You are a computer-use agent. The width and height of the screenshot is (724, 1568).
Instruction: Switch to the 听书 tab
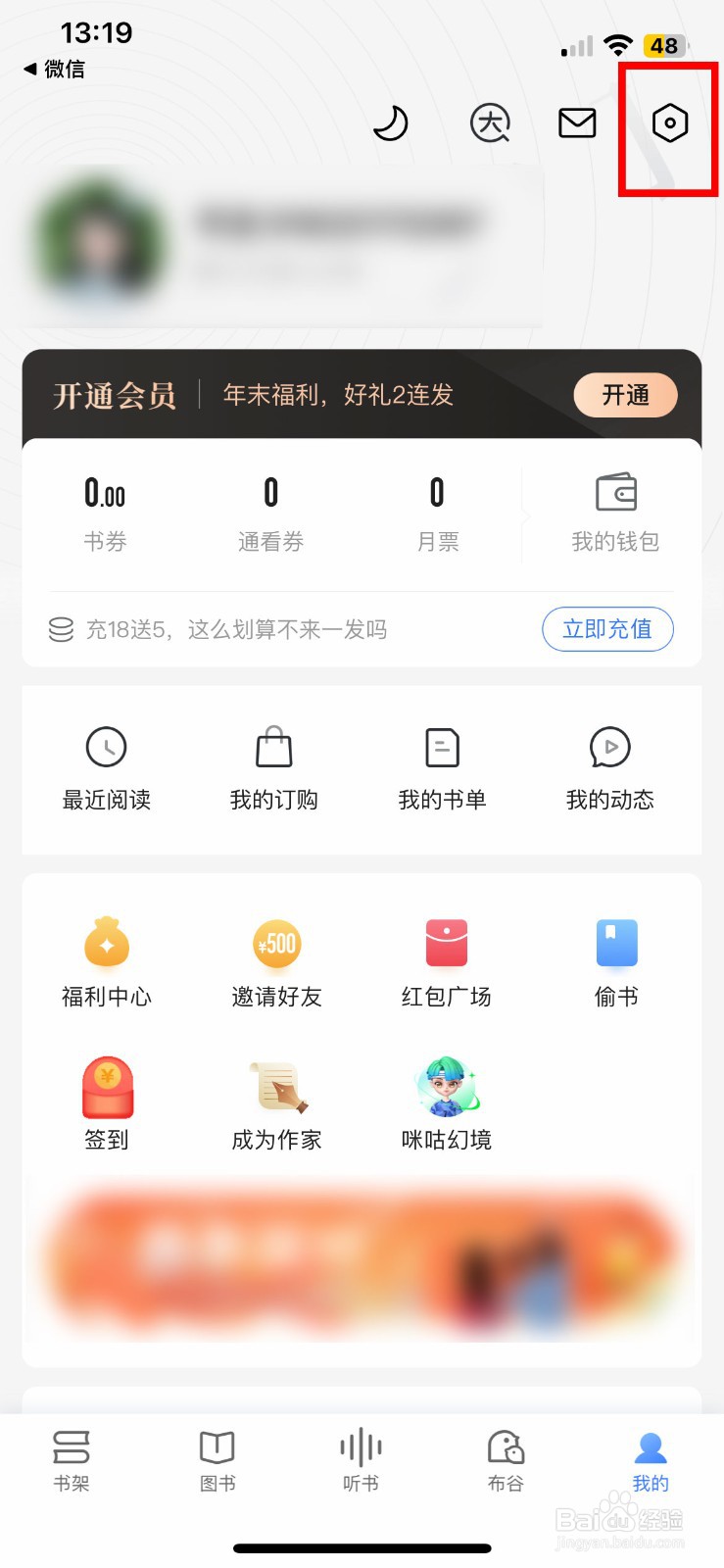[362, 1460]
